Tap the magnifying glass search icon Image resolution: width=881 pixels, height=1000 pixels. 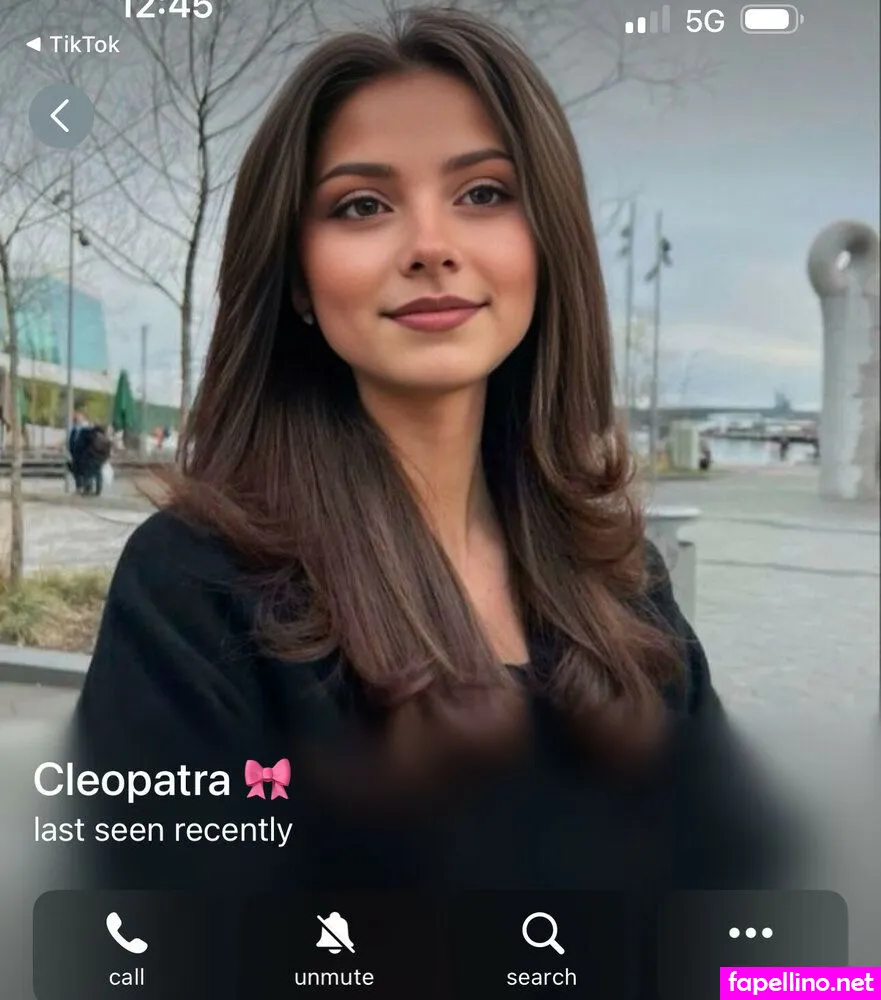[x=541, y=932]
